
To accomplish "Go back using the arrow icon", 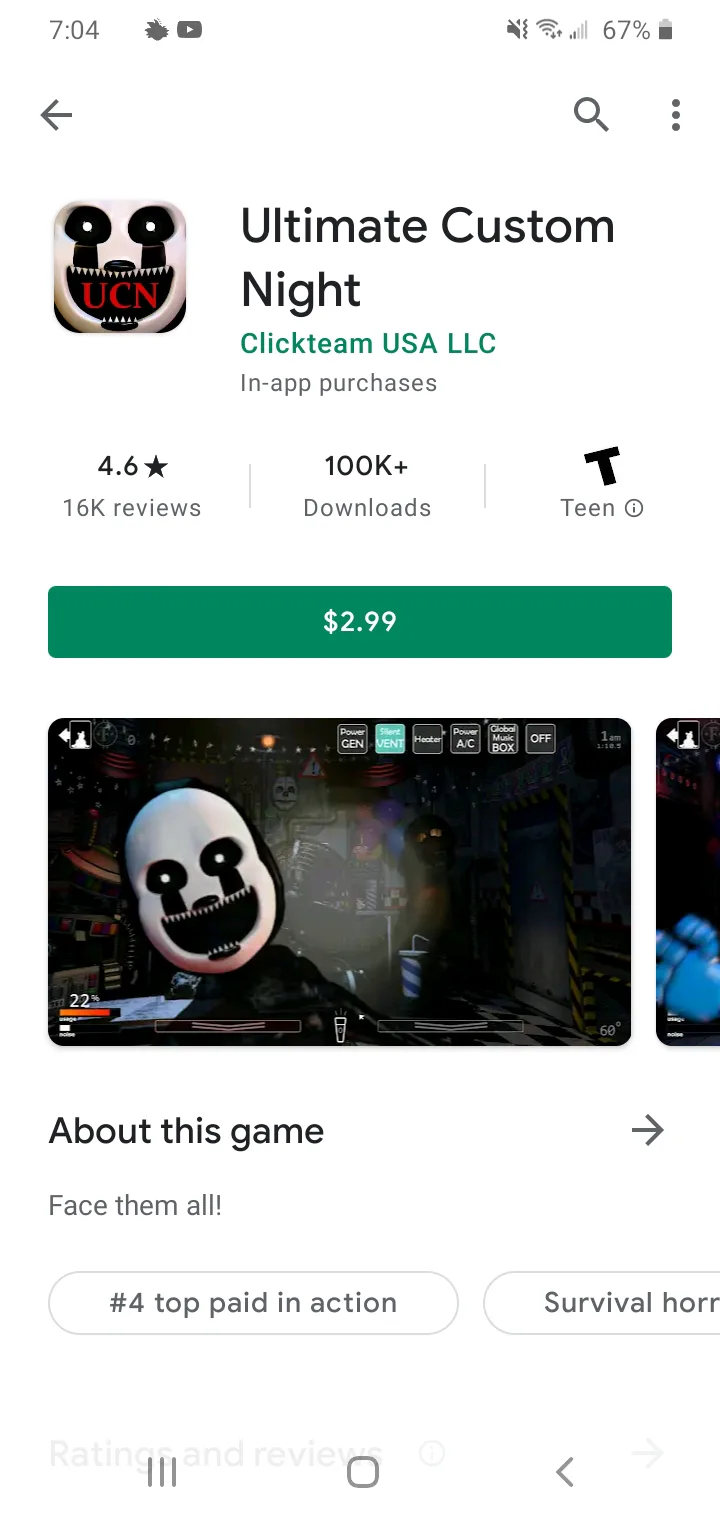I will click(x=57, y=116).
